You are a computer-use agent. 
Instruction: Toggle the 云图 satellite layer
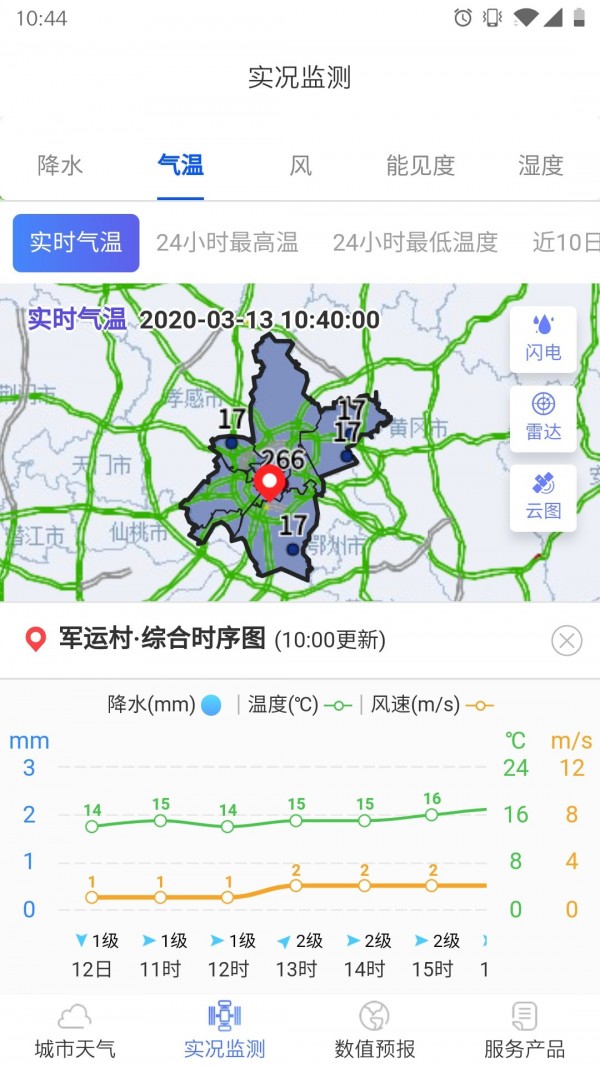pyautogui.click(x=543, y=497)
